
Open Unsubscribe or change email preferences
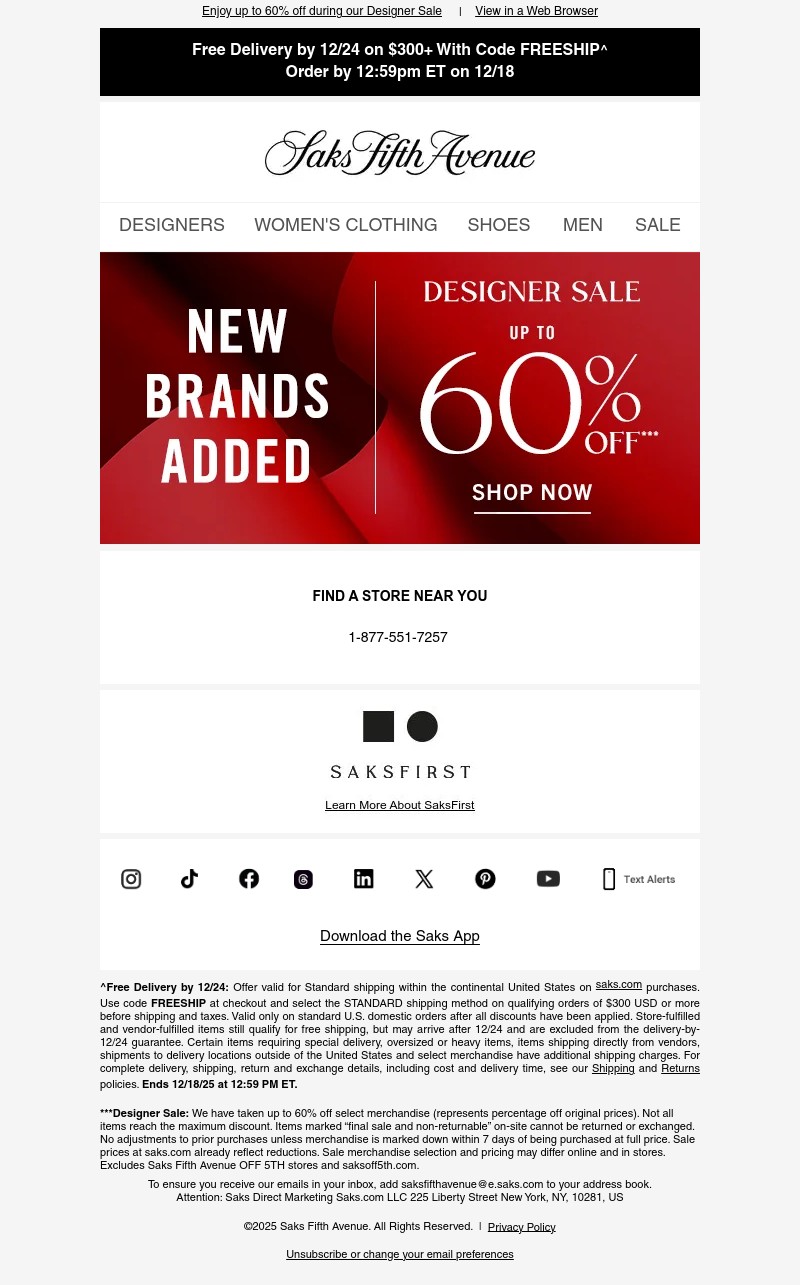pyautogui.click(x=400, y=1254)
